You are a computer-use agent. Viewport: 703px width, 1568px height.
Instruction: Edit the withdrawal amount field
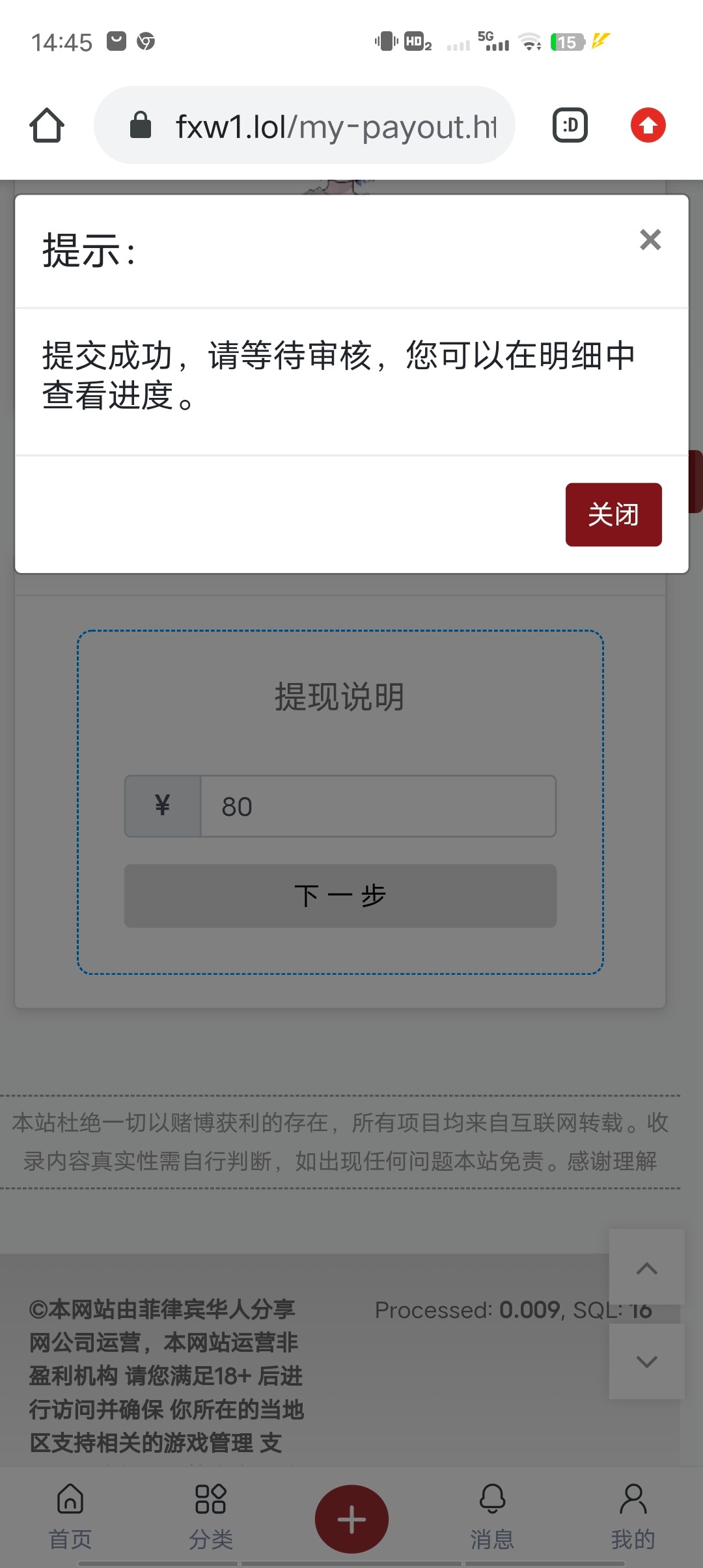378,806
